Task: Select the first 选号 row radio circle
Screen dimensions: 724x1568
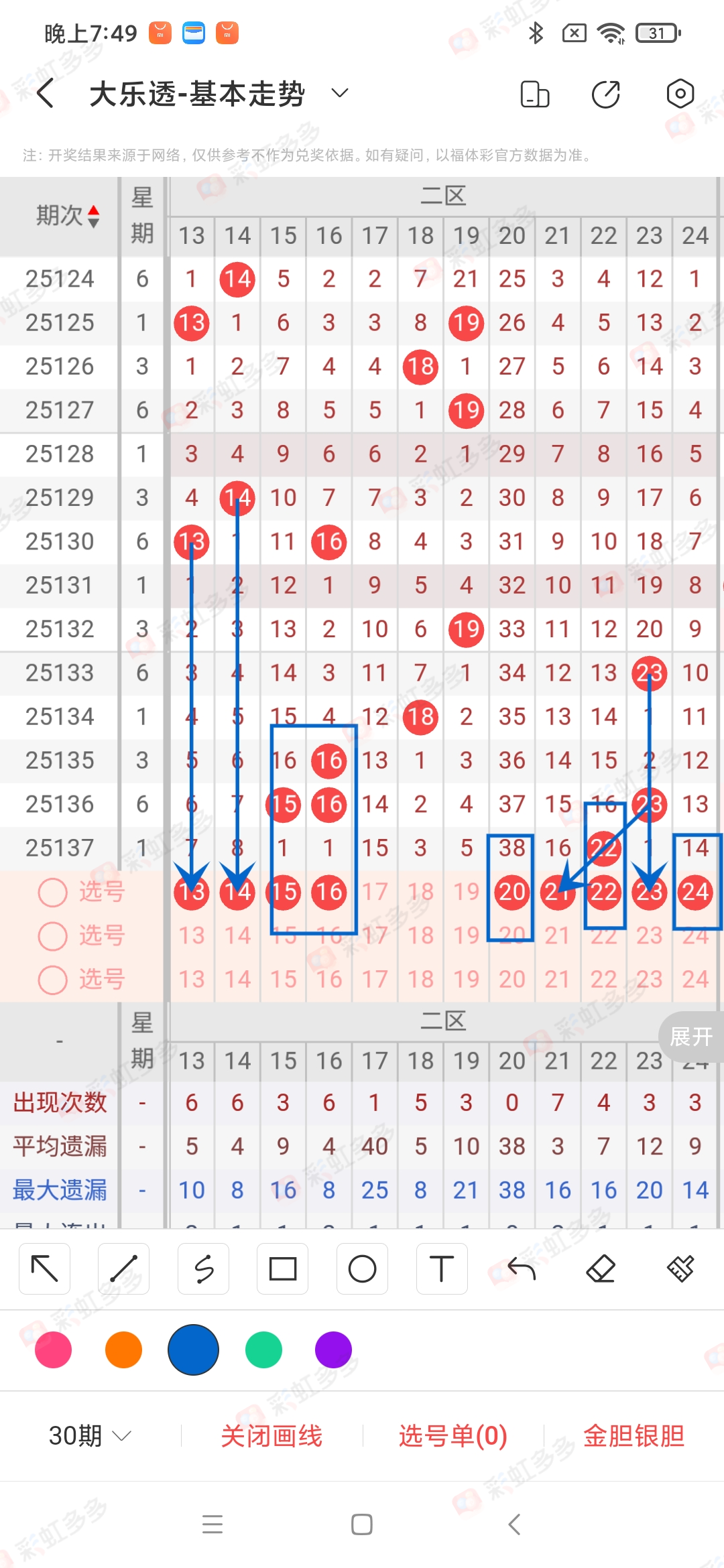Action: click(x=52, y=893)
